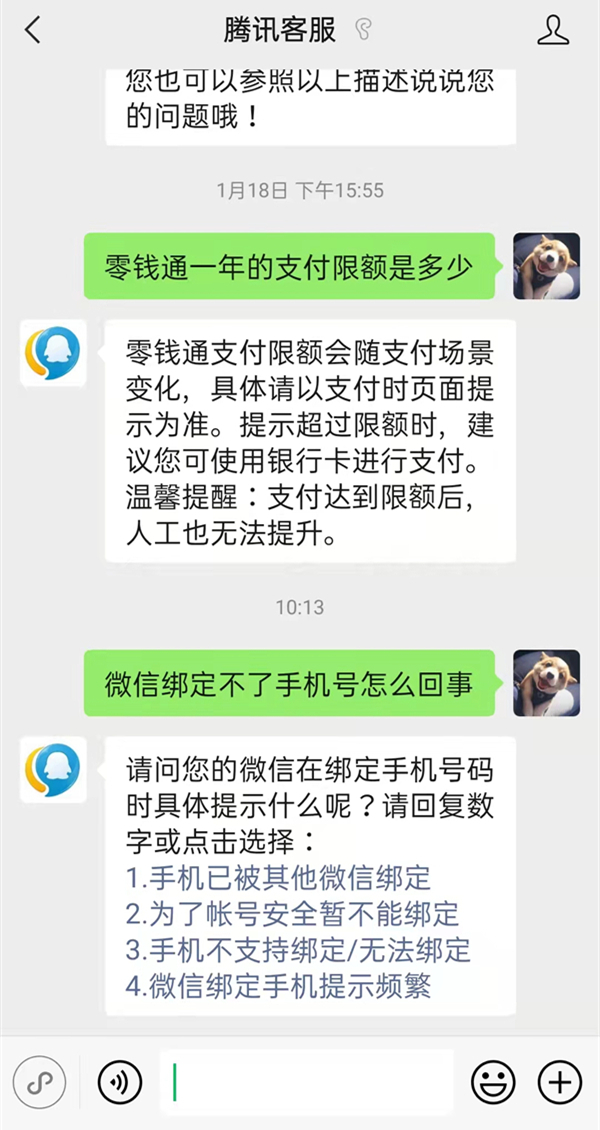Switch to voice message input

(120, 1082)
